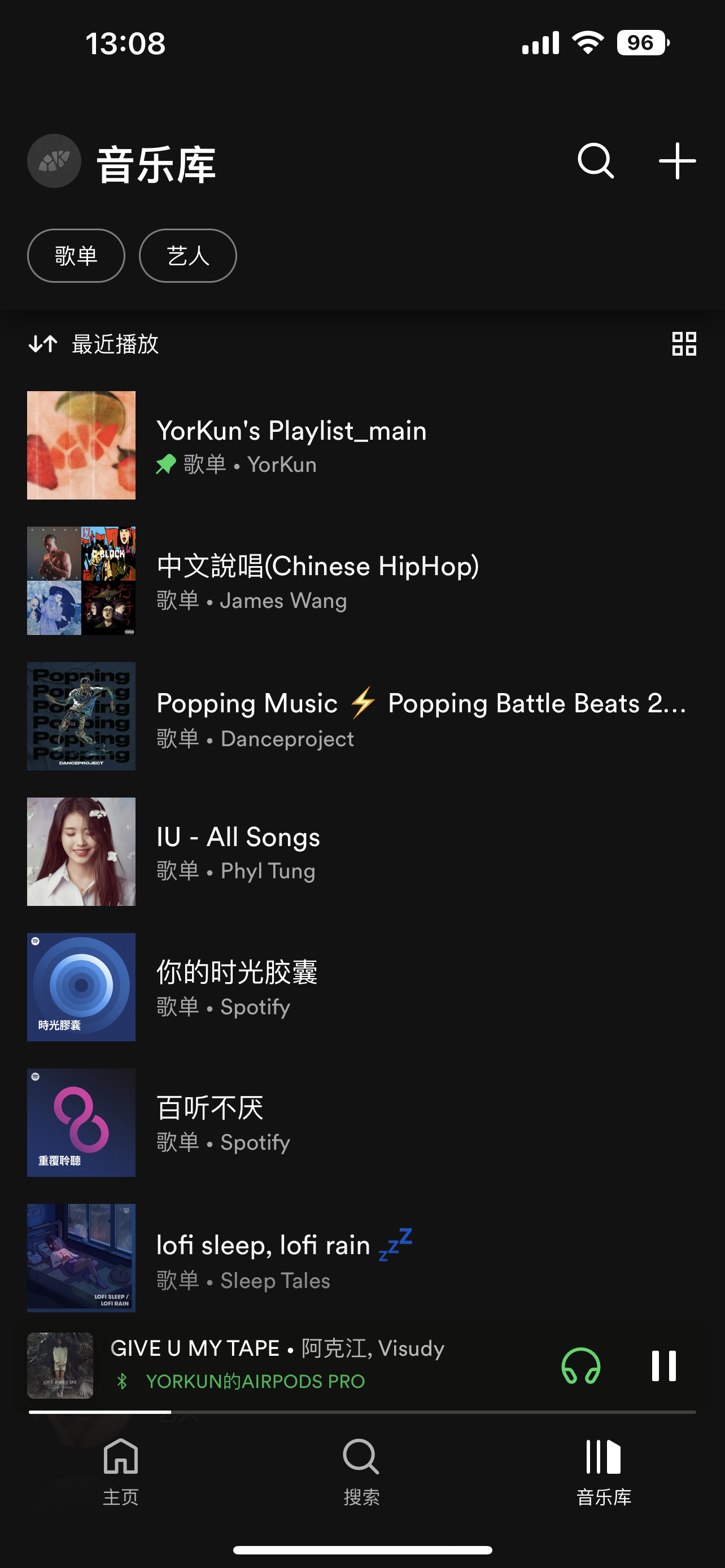Open Popping Music Battle Beats playlist
This screenshot has width=725, height=1568.
coord(420,716)
